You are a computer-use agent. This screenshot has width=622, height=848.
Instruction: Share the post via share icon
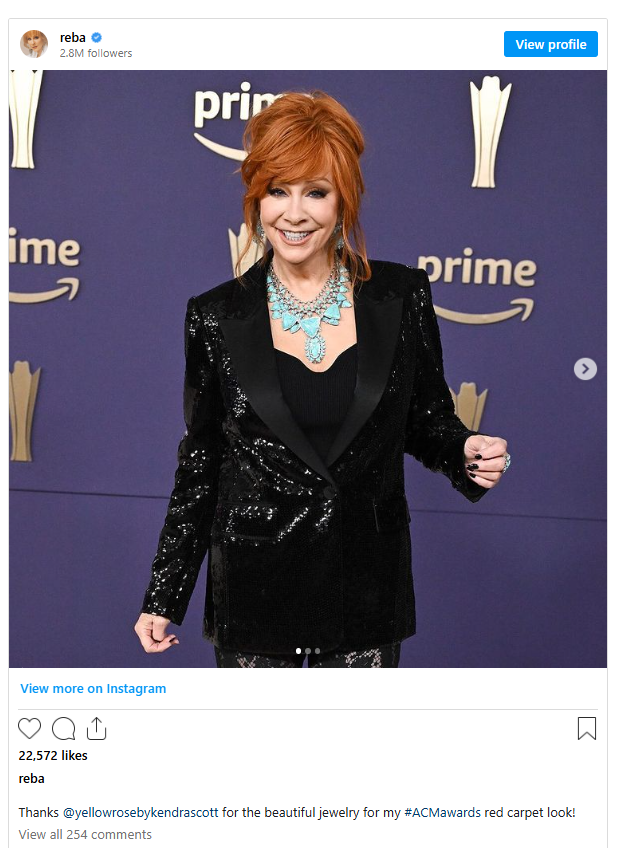96,728
